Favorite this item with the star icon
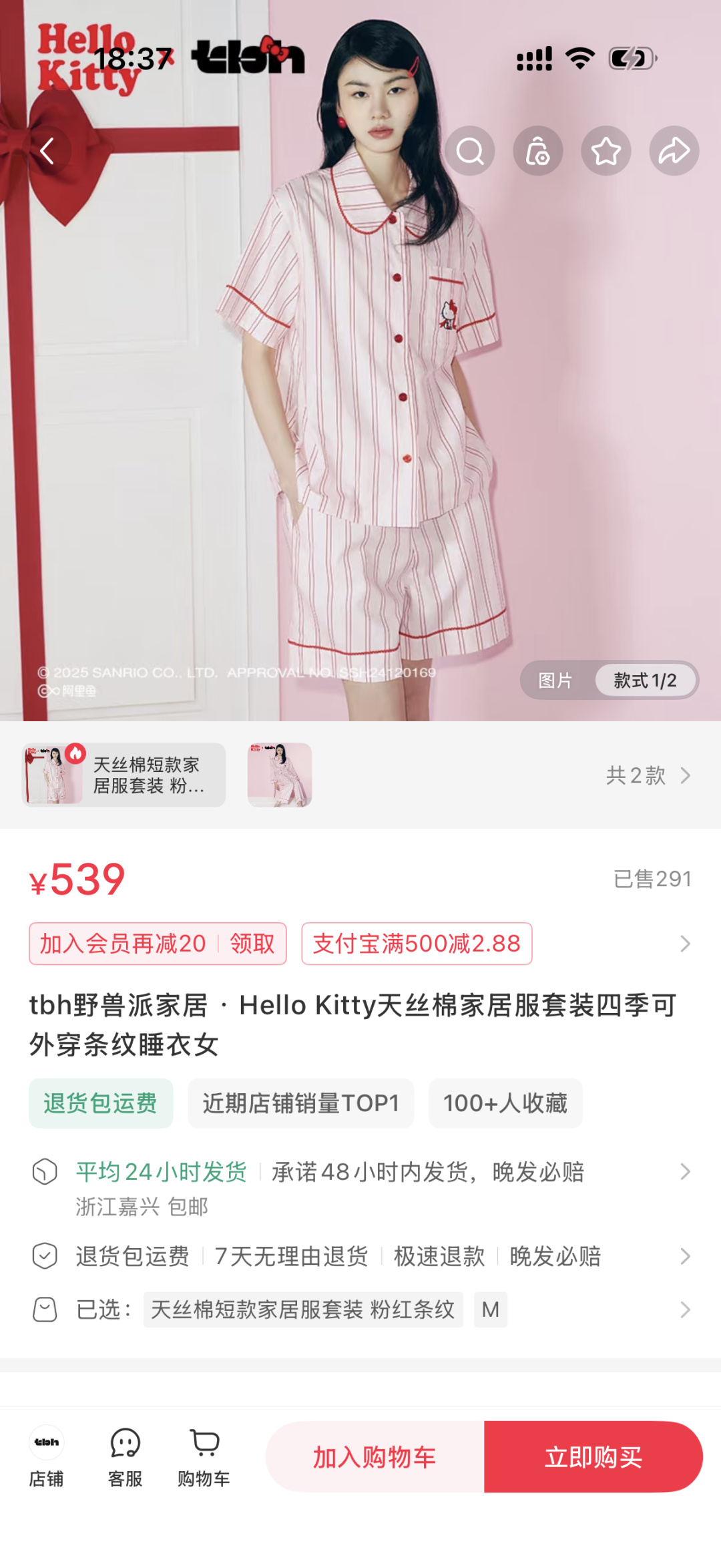Image resolution: width=721 pixels, height=1568 pixels. click(606, 151)
